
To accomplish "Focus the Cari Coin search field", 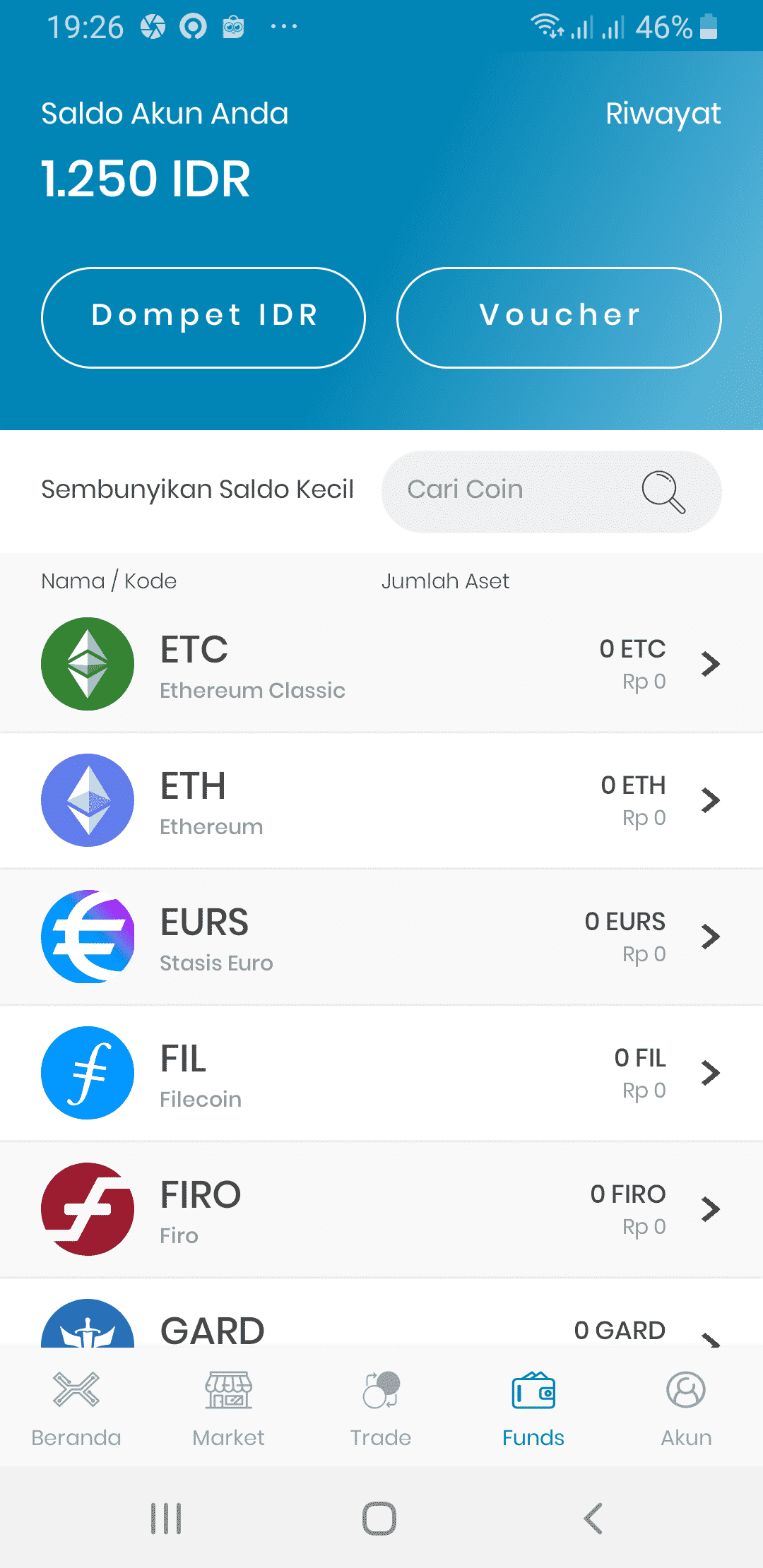I will [x=509, y=491].
